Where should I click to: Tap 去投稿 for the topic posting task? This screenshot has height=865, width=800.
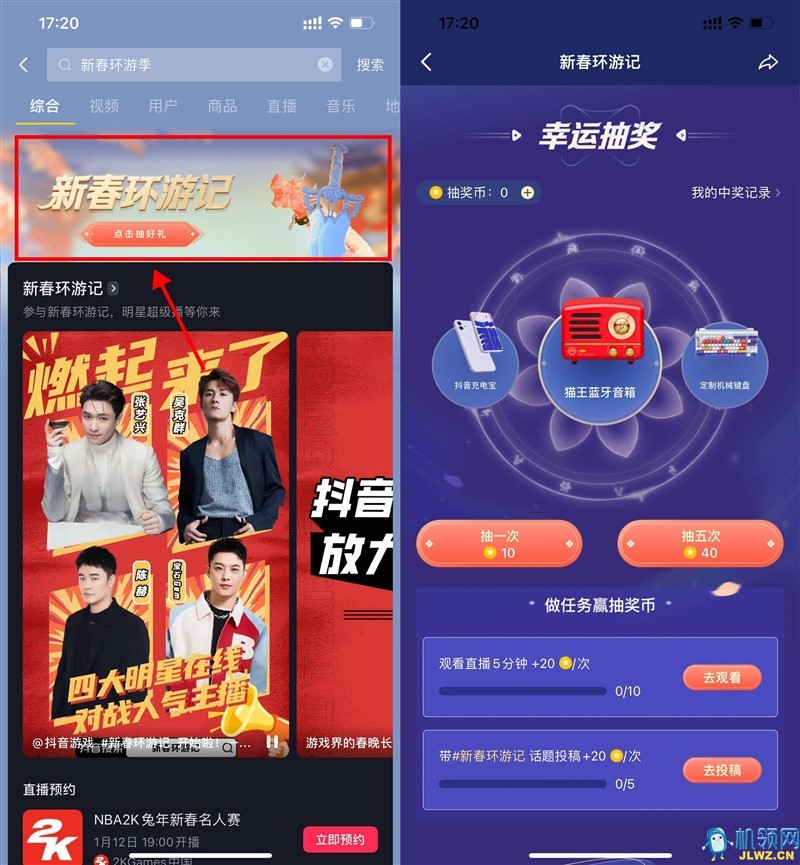(x=722, y=770)
